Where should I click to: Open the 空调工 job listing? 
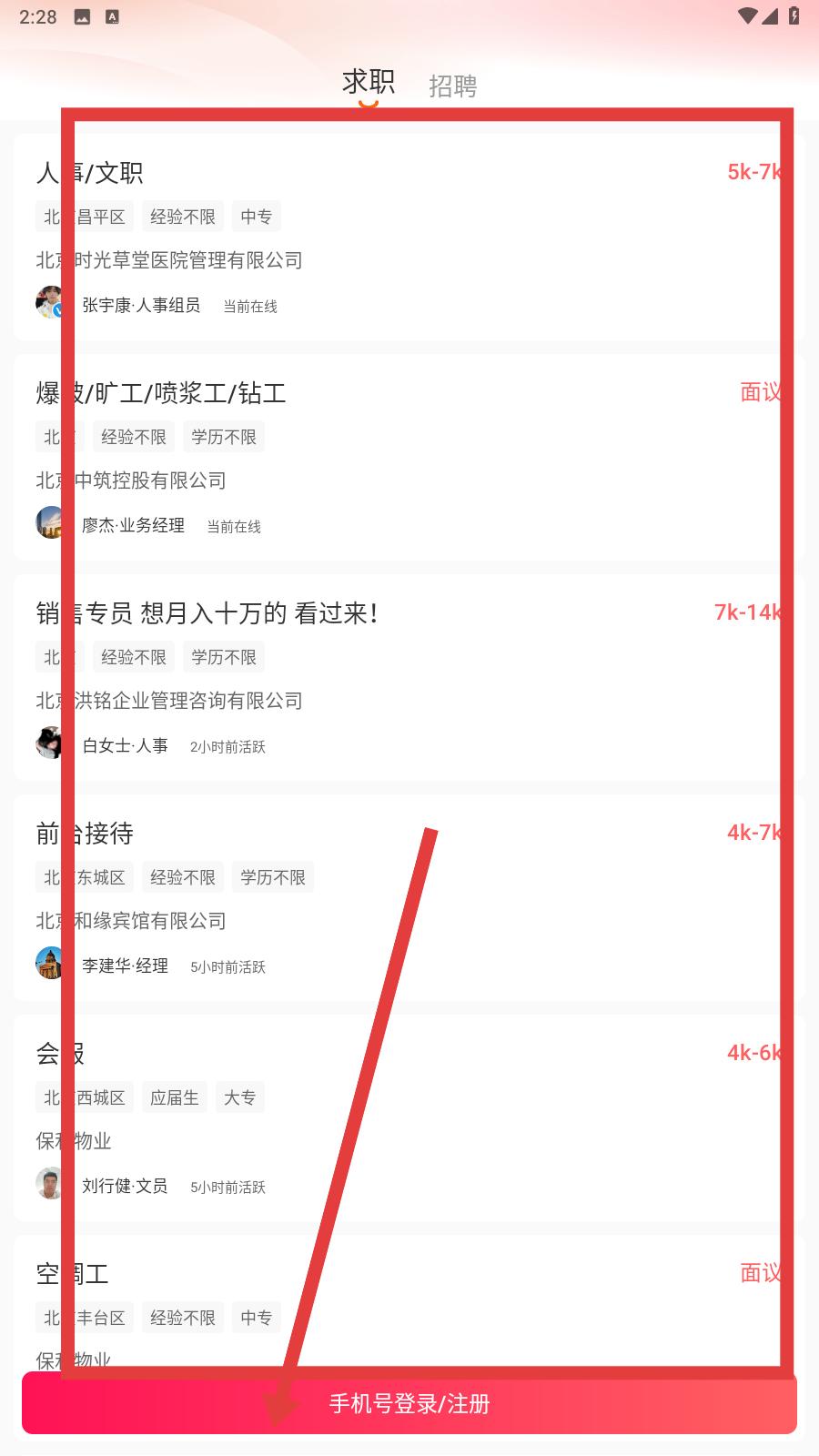pos(409,1301)
